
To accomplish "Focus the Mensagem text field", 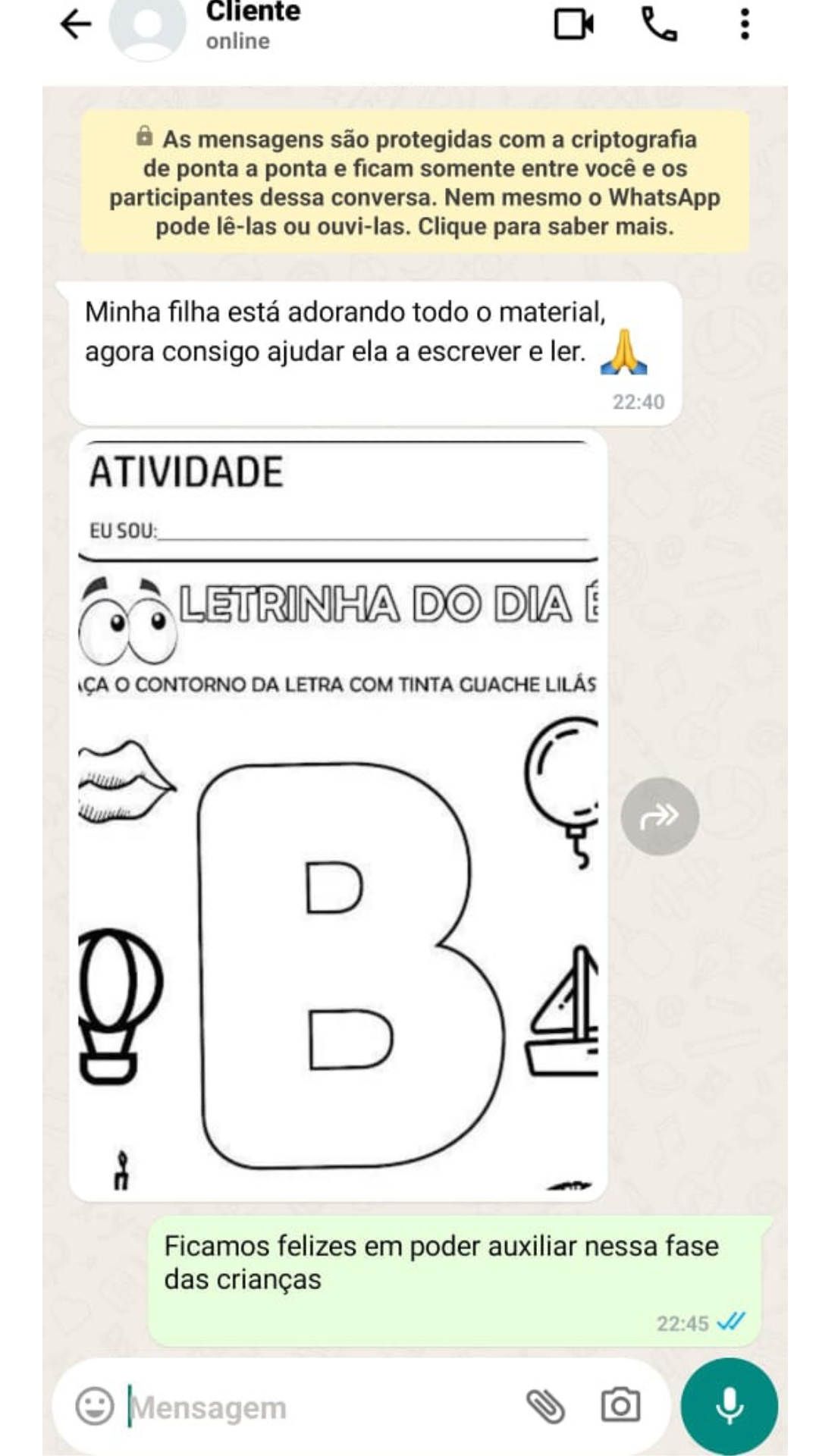I will pos(318,1407).
